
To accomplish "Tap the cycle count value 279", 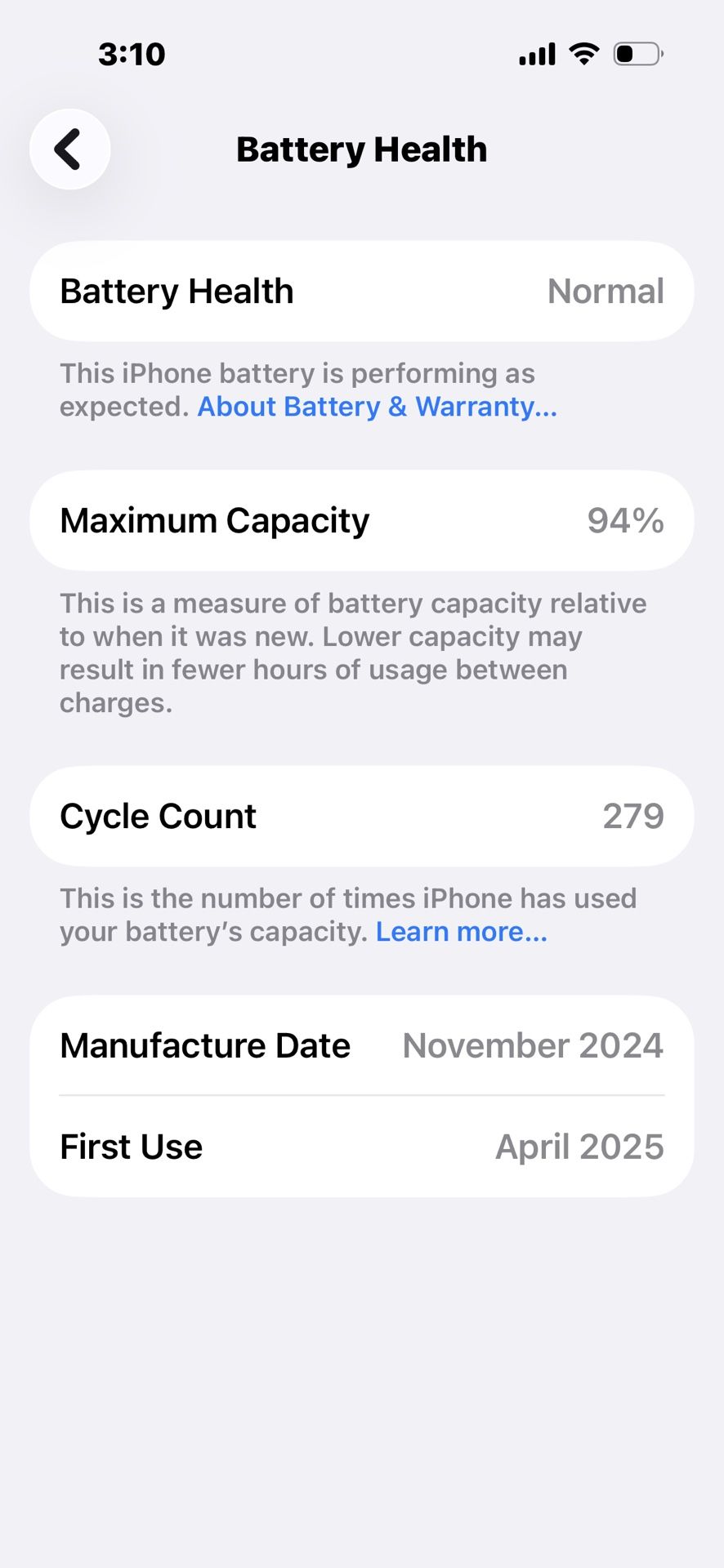I will (x=632, y=816).
